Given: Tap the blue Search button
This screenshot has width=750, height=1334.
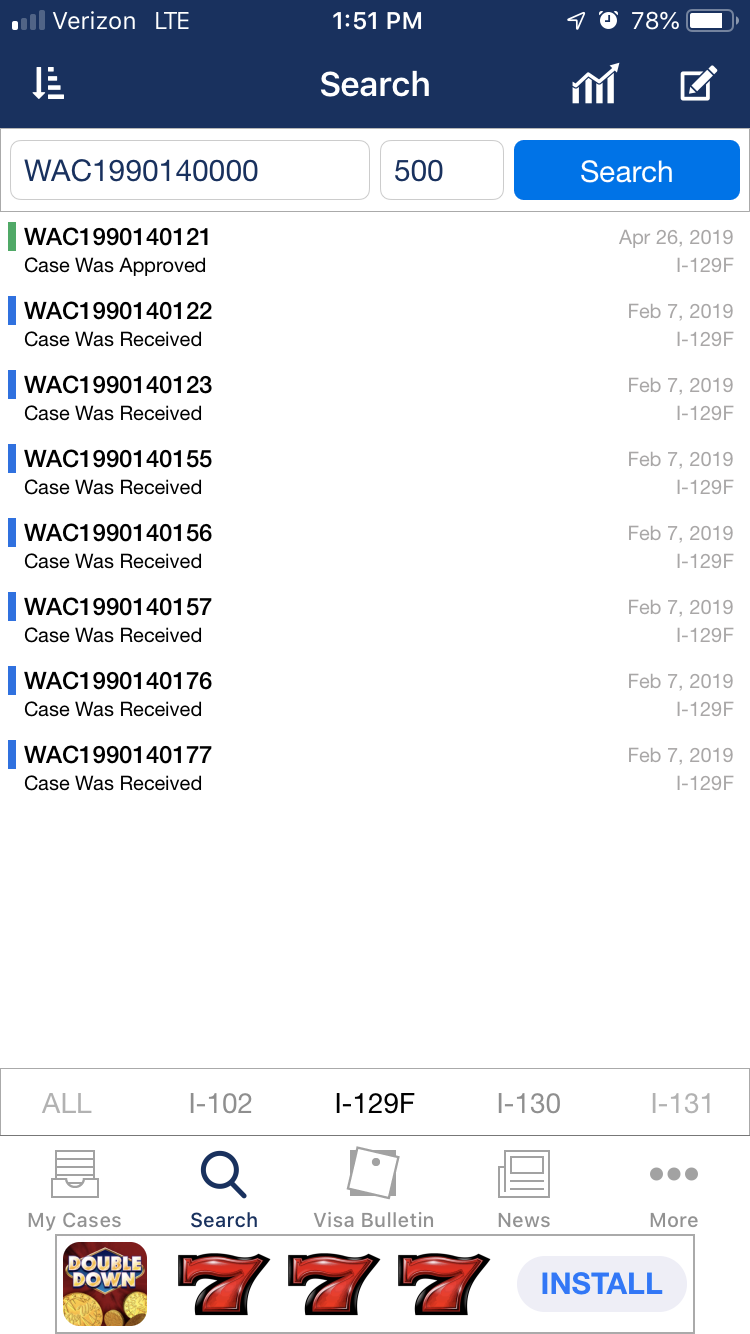Looking at the screenshot, I should [x=627, y=170].
